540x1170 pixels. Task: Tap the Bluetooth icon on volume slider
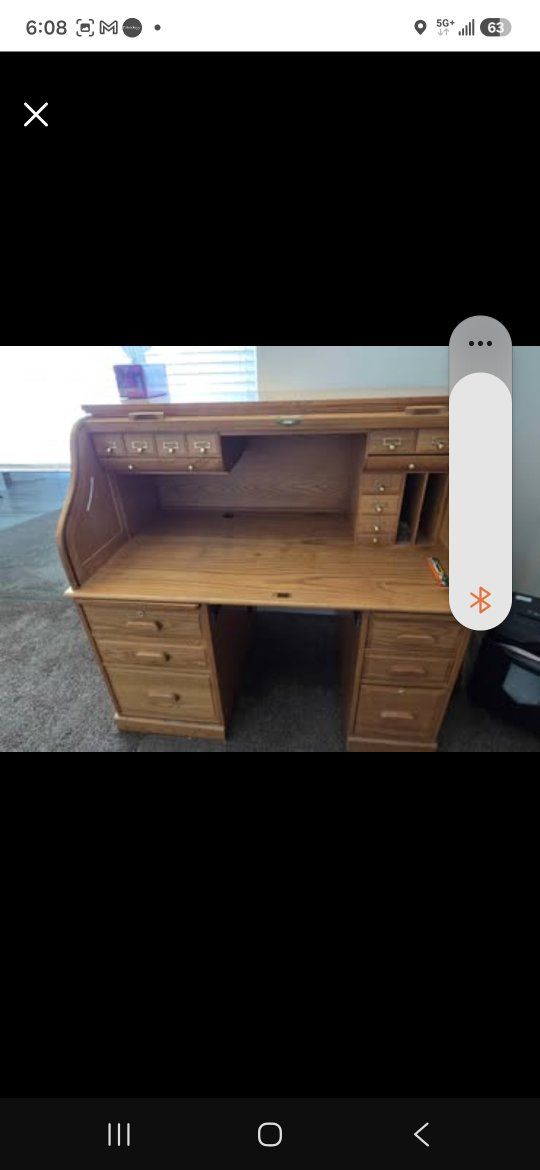[480, 600]
